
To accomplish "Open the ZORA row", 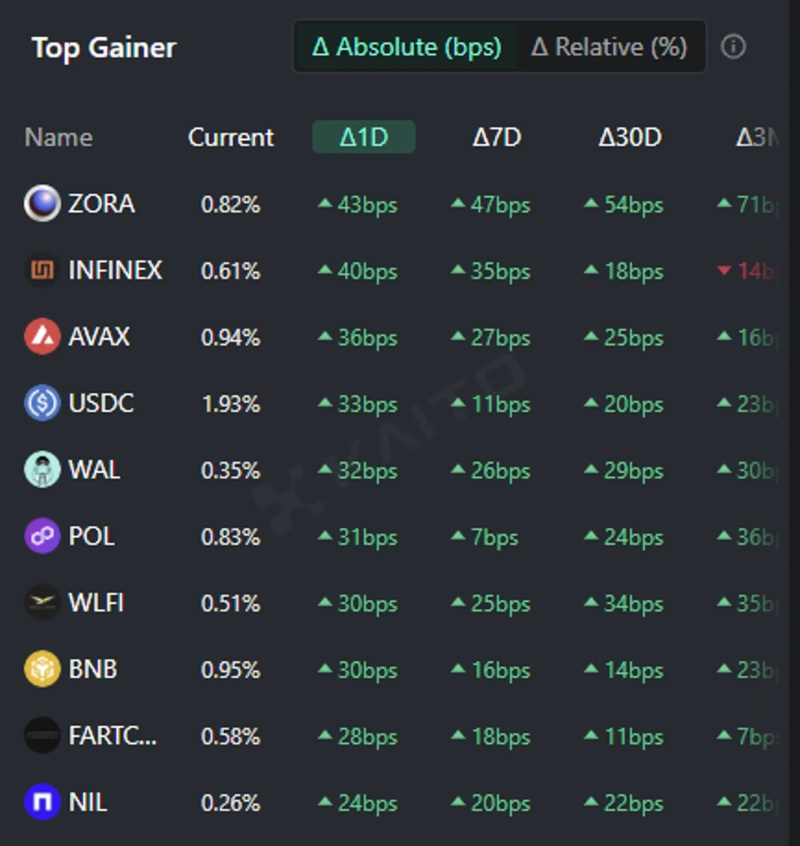I will click(x=100, y=204).
